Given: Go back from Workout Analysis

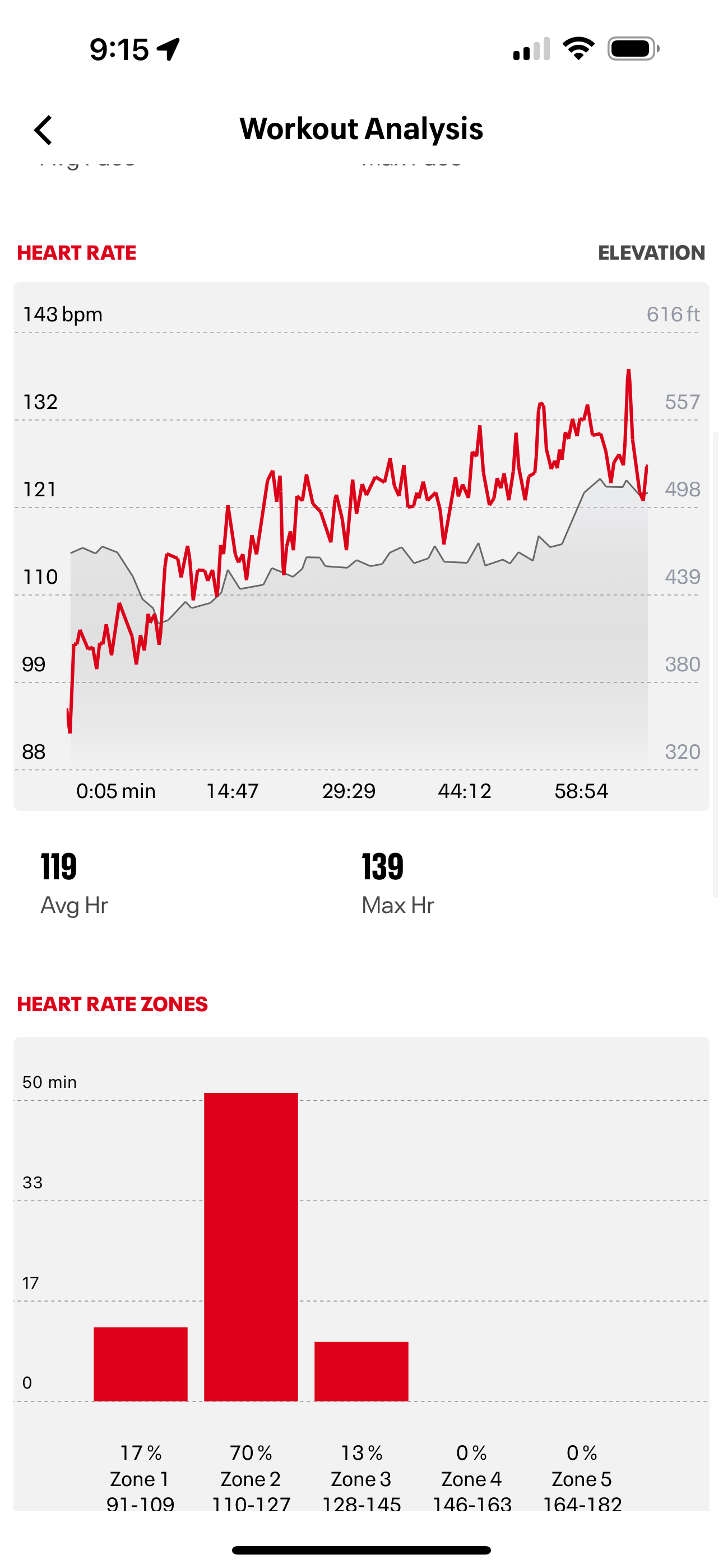Looking at the screenshot, I should (x=43, y=130).
